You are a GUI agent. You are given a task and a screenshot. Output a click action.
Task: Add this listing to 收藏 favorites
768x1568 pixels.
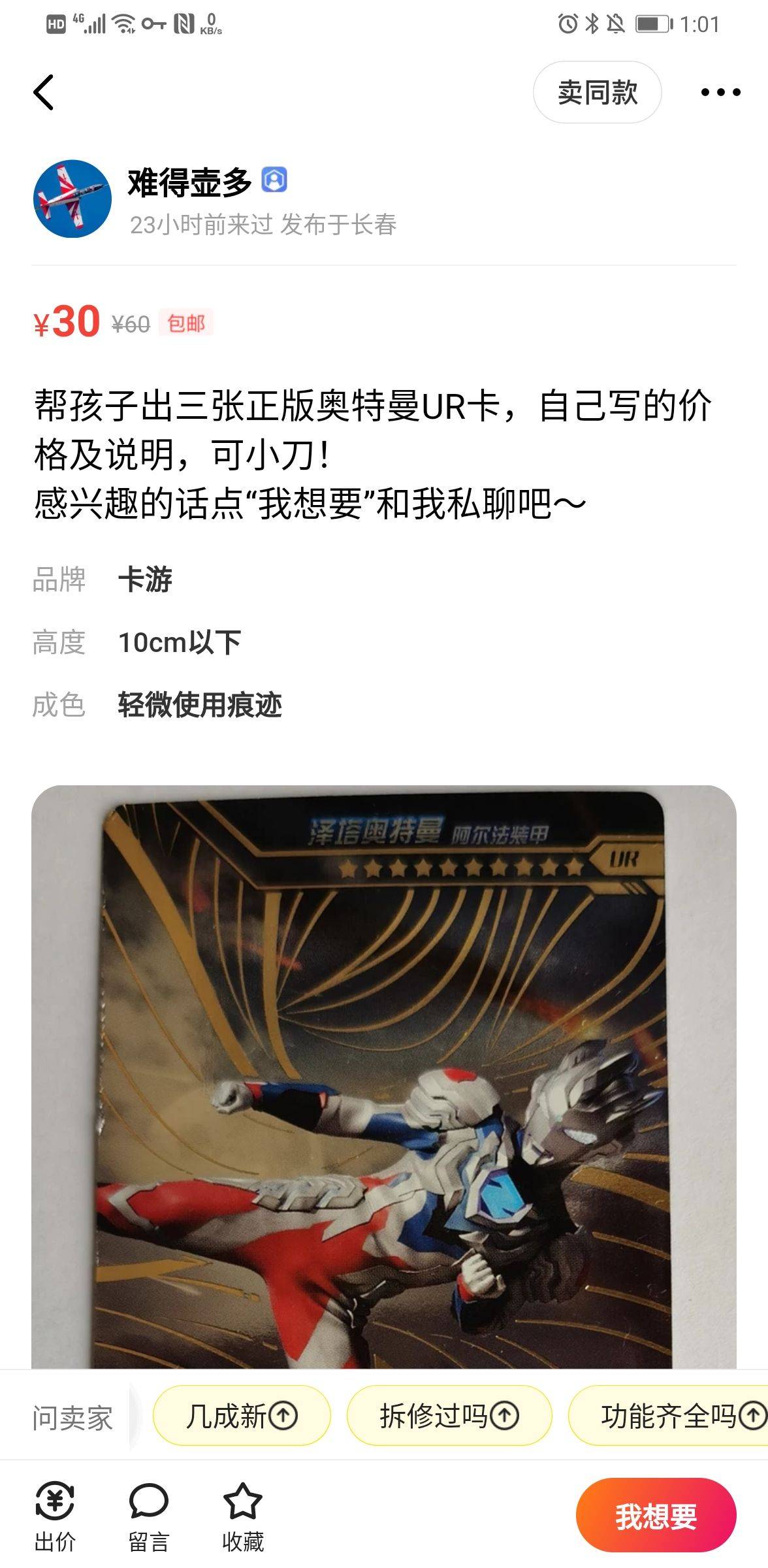(x=242, y=1516)
